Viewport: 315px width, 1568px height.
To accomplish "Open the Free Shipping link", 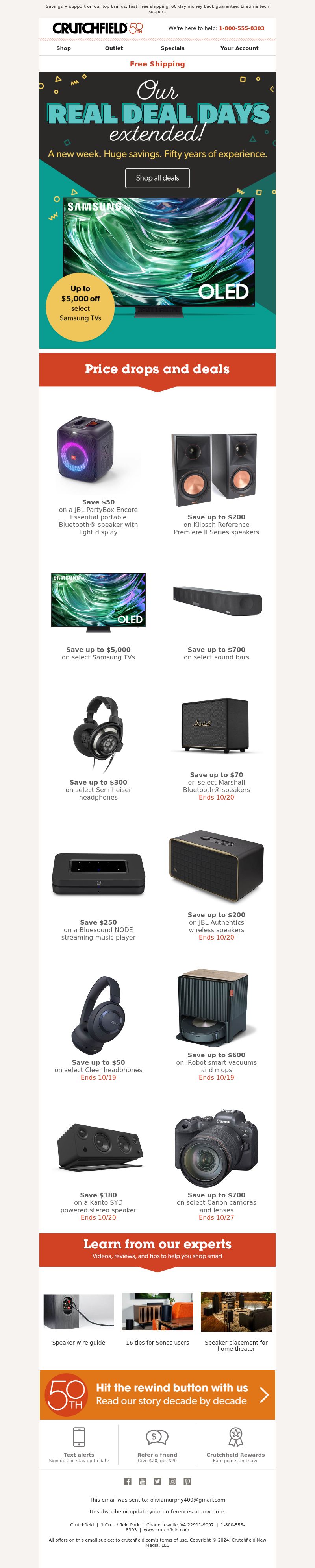I will point(157,64).
